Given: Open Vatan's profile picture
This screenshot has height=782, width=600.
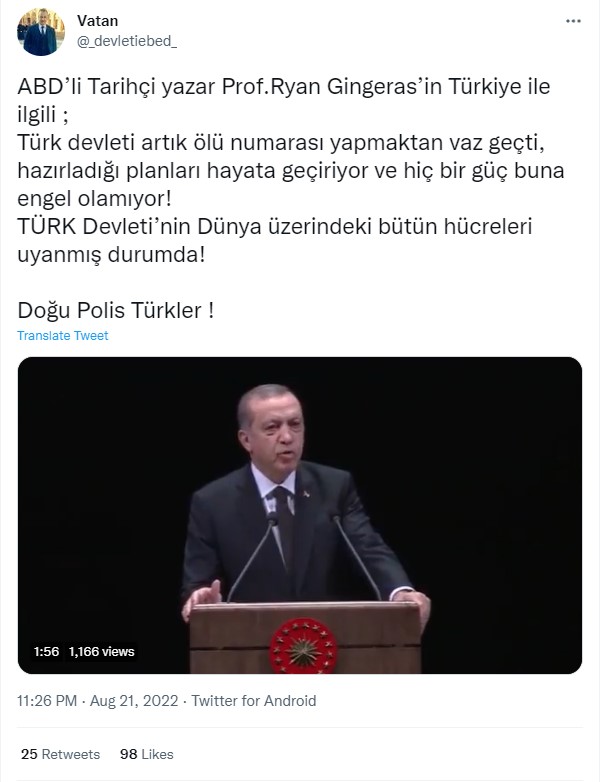Looking at the screenshot, I should 41,31.
